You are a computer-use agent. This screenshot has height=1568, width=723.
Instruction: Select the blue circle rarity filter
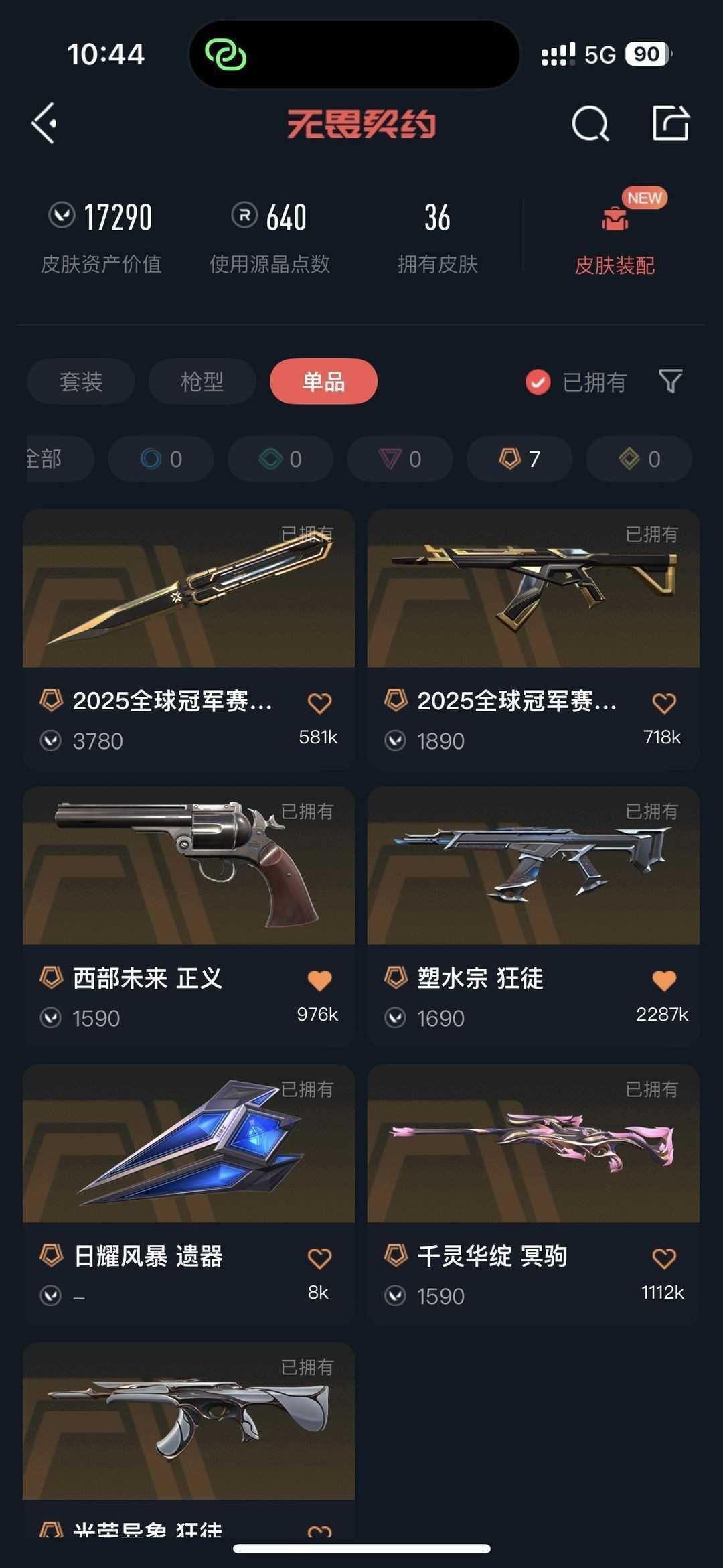pyautogui.click(x=161, y=459)
